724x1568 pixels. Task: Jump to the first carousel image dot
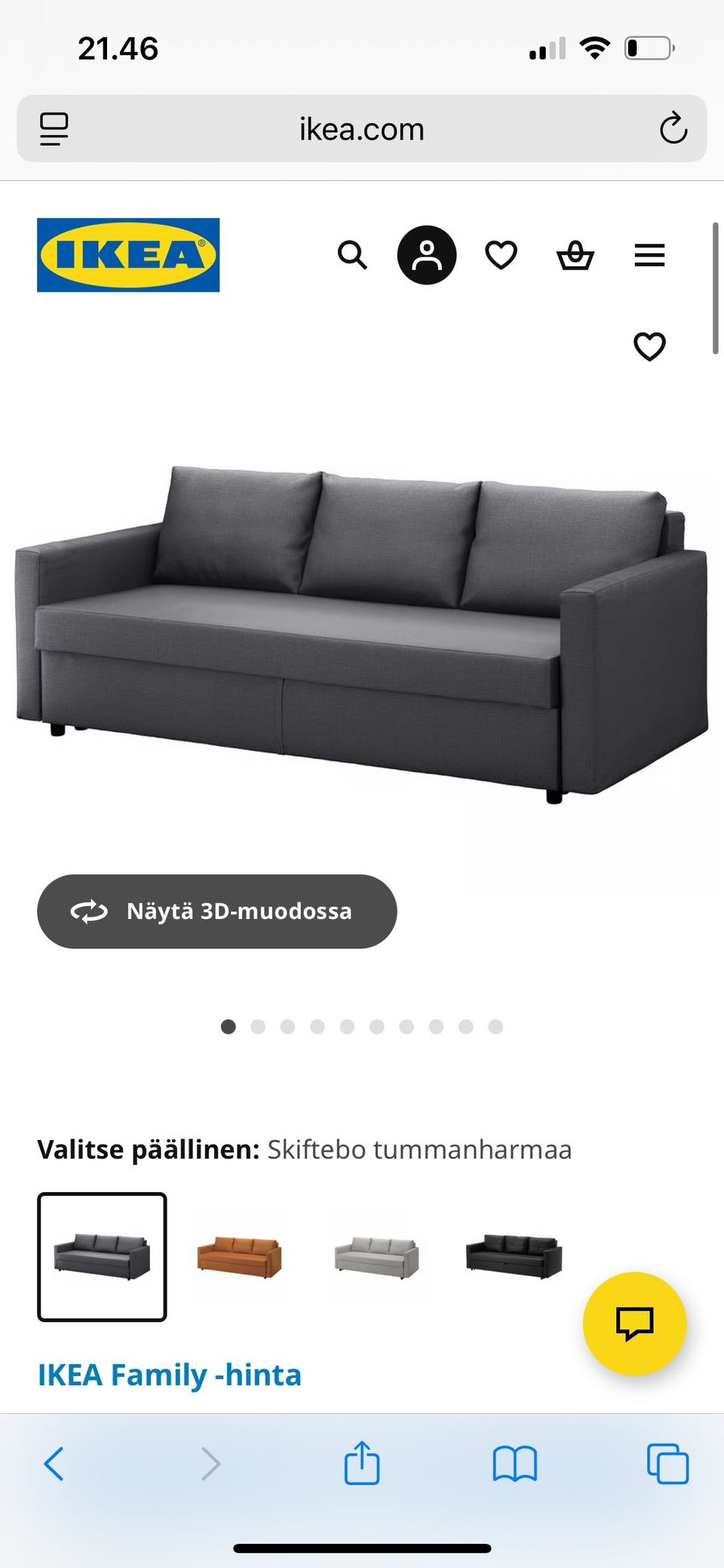click(228, 1027)
